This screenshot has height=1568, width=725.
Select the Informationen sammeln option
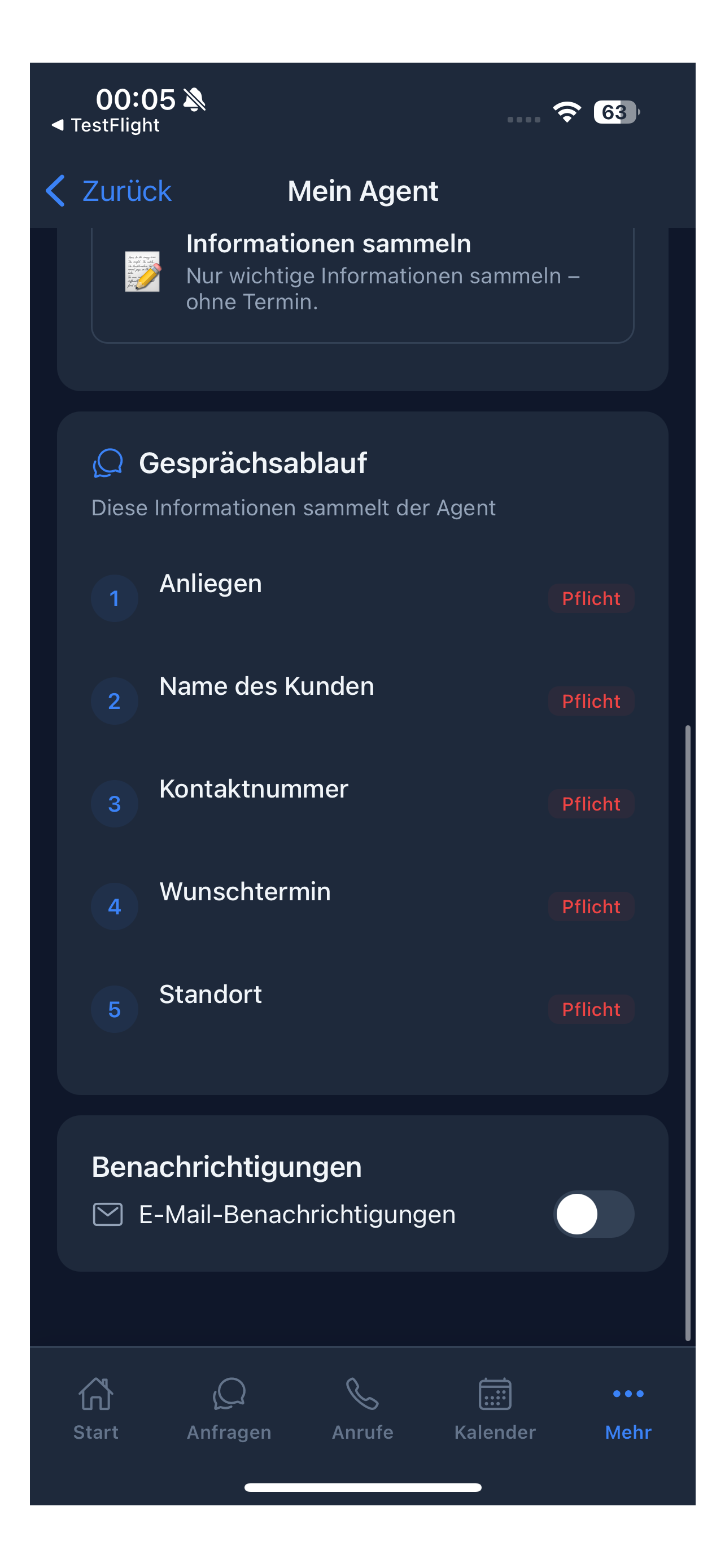click(362, 274)
